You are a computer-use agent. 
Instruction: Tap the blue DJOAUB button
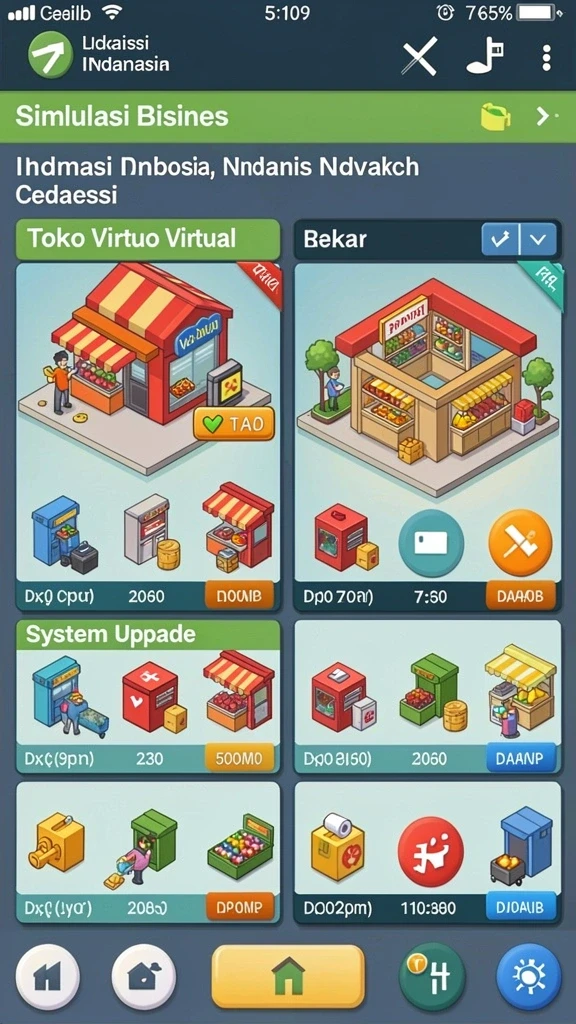[x=520, y=907]
